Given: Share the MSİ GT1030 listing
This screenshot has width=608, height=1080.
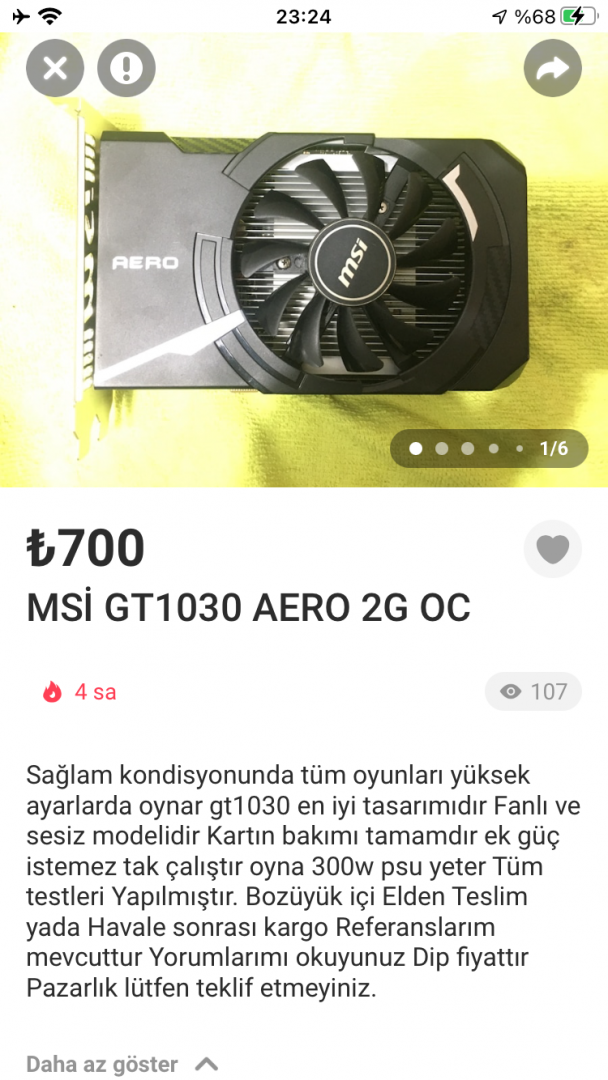Looking at the screenshot, I should click(552, 68).
